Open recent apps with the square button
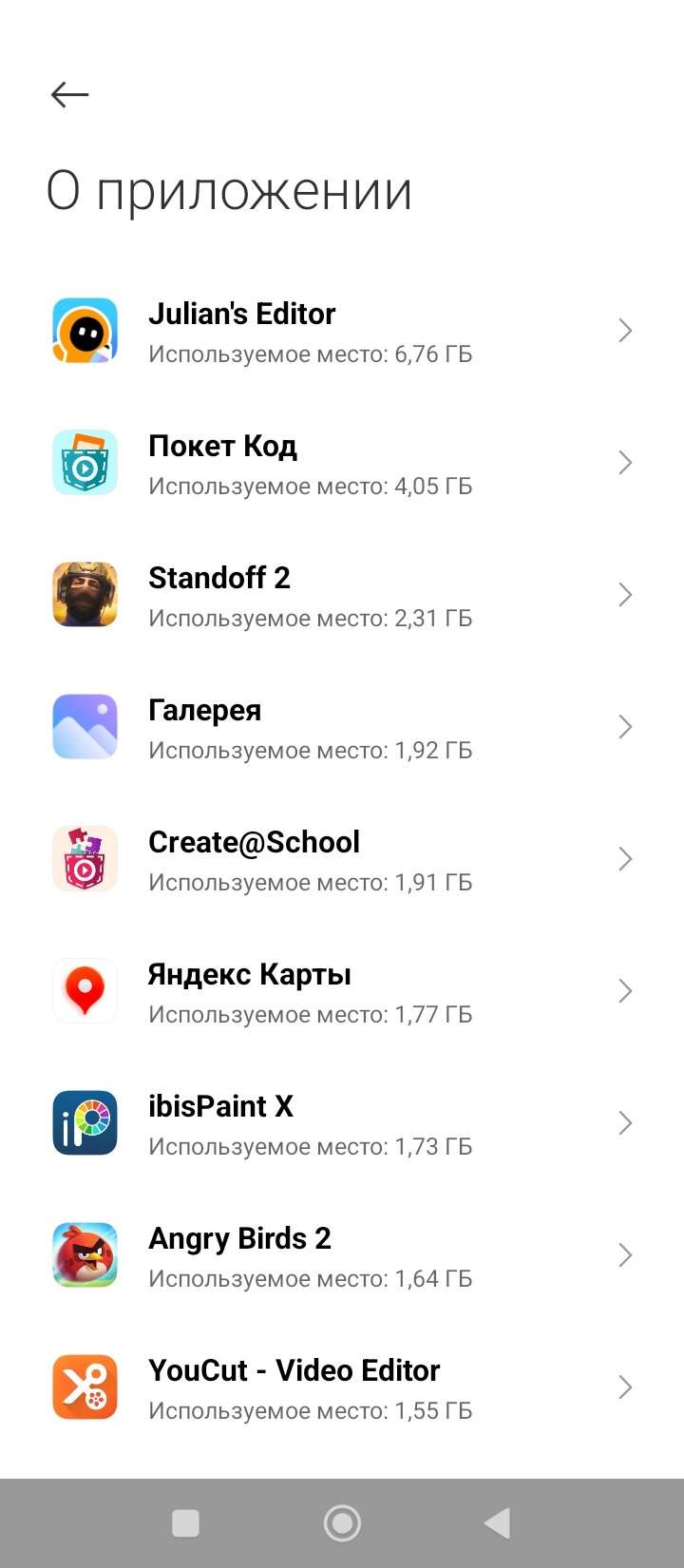 click(185, 1523)
